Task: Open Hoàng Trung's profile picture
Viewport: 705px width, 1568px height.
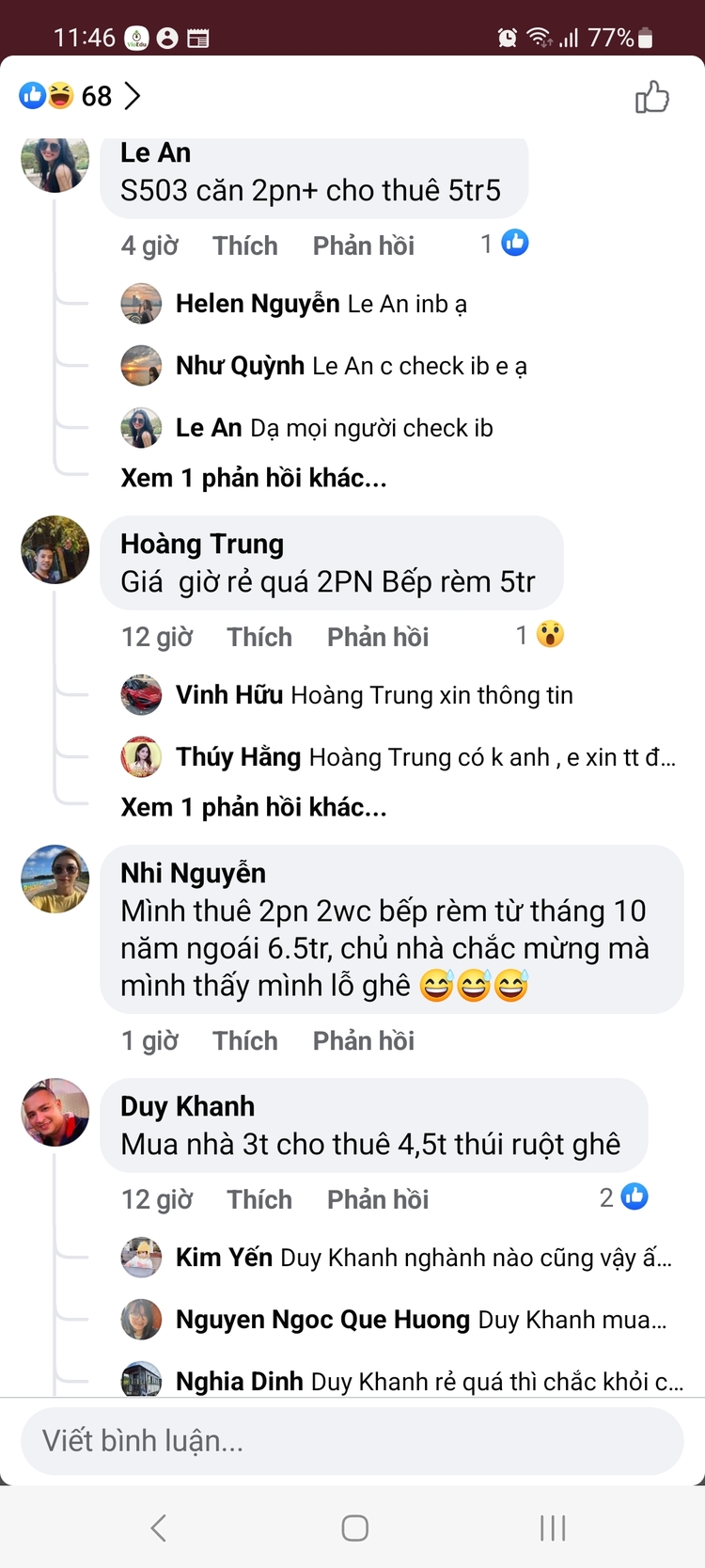Action: click(55, 549)
